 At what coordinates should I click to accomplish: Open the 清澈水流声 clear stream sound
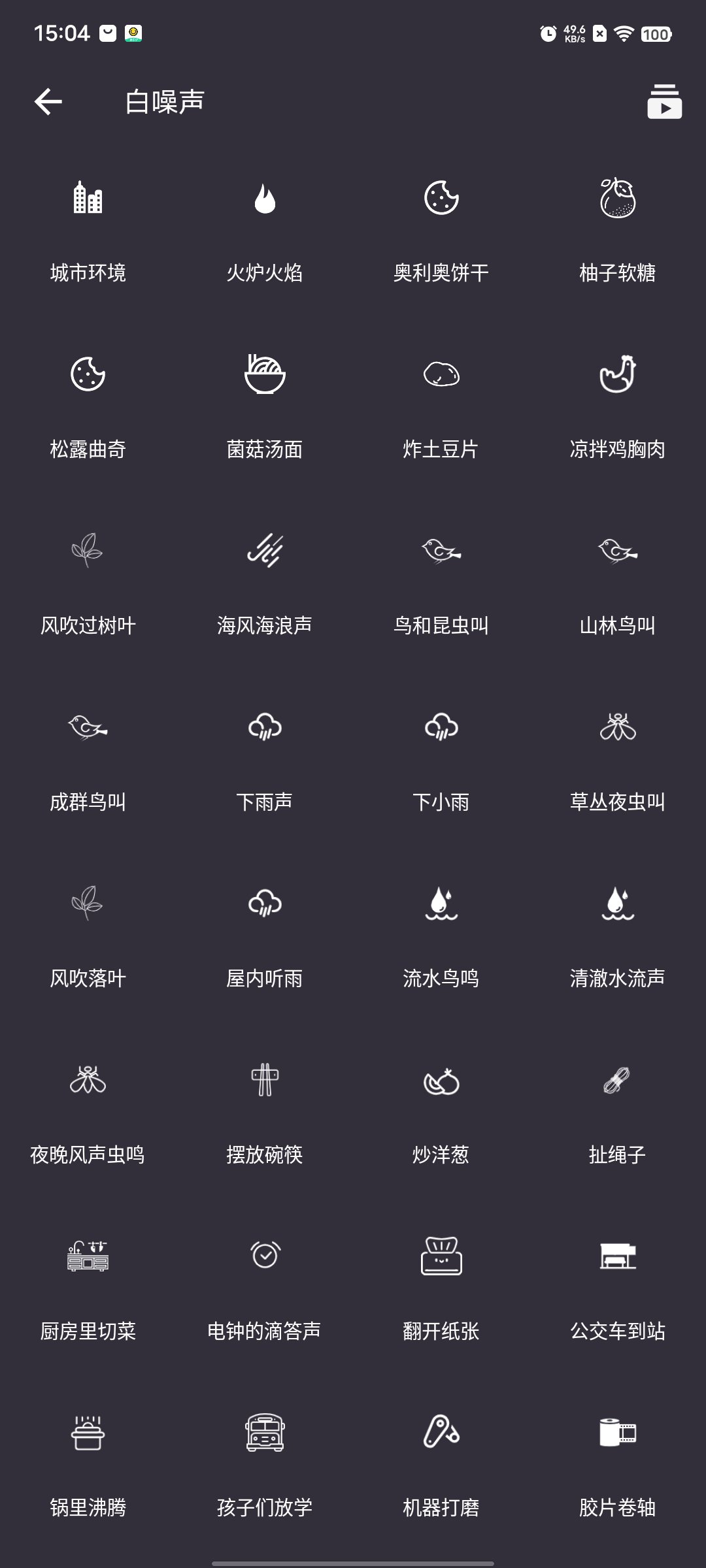tap(618, 934)
